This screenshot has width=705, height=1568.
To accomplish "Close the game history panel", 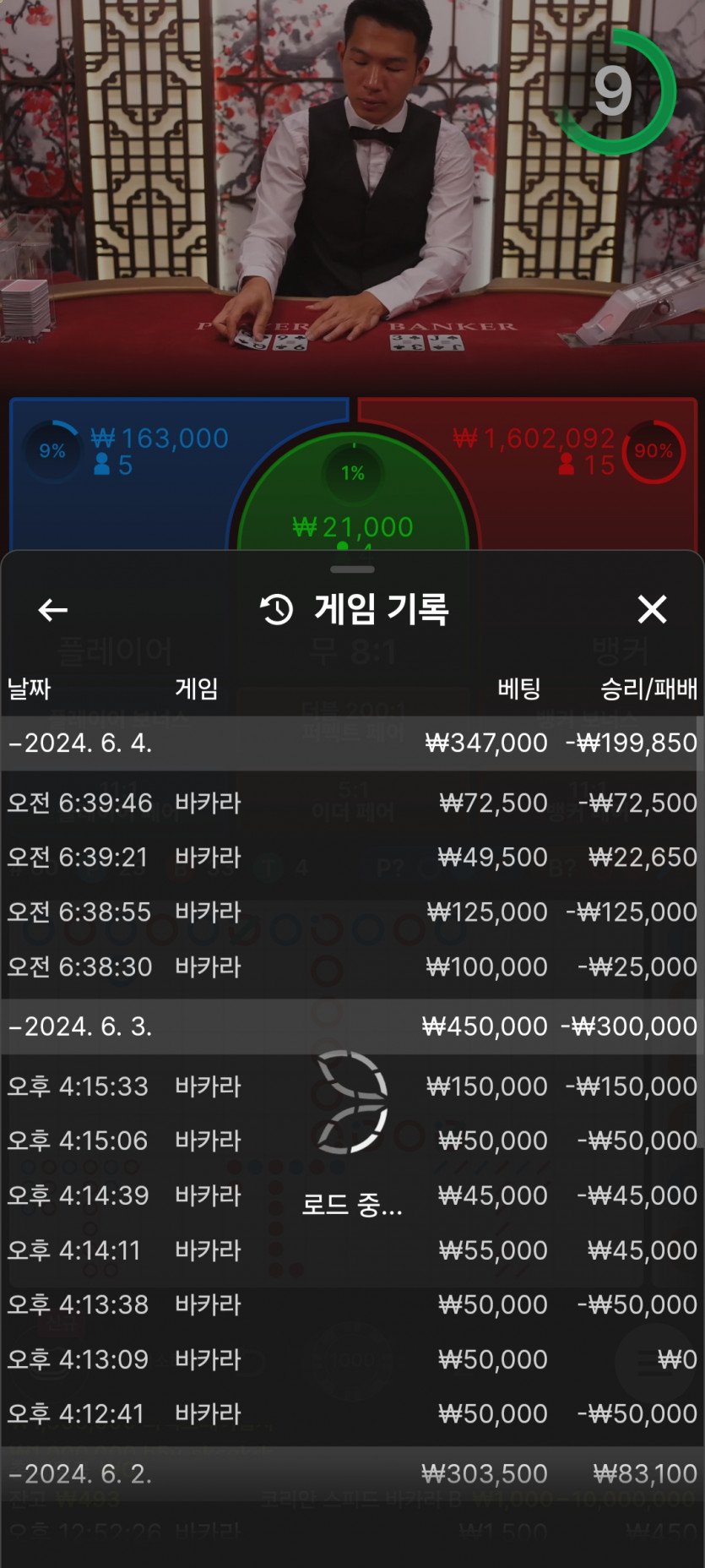I will [x=652, y=609].
